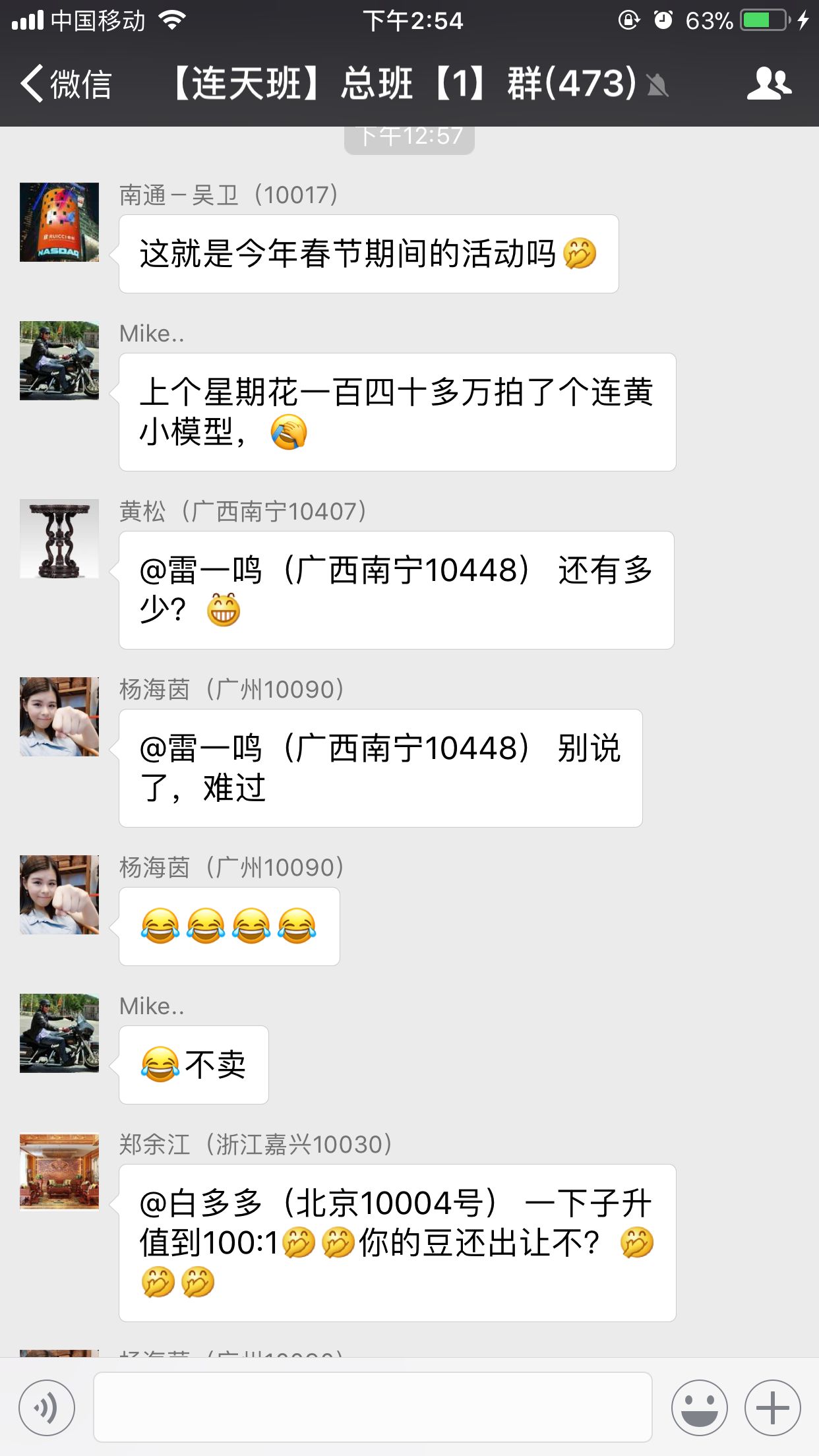This screenshot has width=819, height=1456.
Task: Open the emoji sticker panel
Action: 700,1408
